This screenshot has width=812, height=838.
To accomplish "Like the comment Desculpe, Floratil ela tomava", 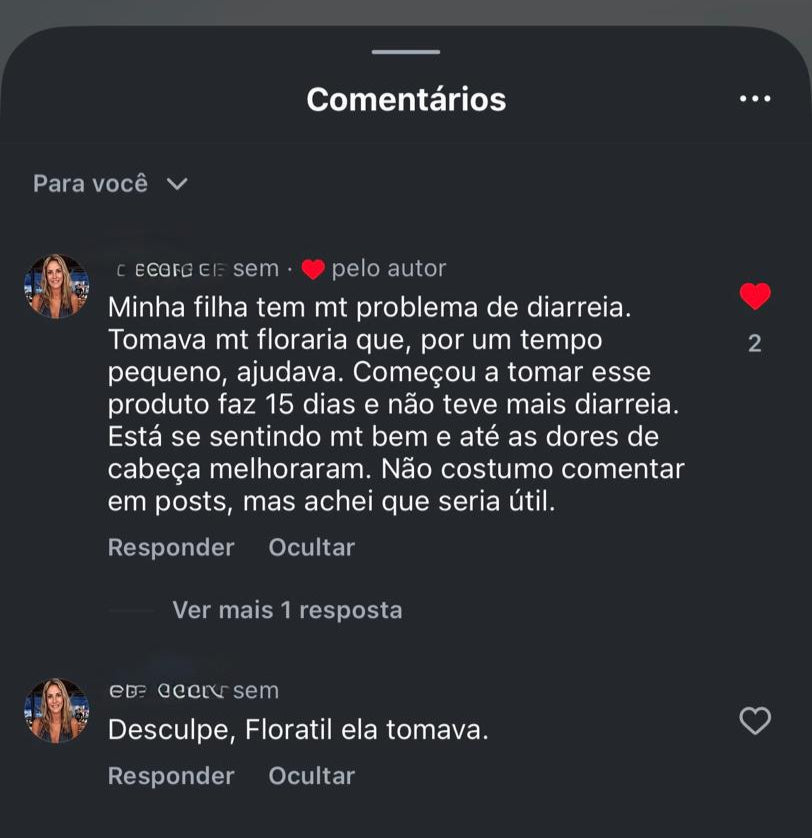I will click(x=755, y=720).
